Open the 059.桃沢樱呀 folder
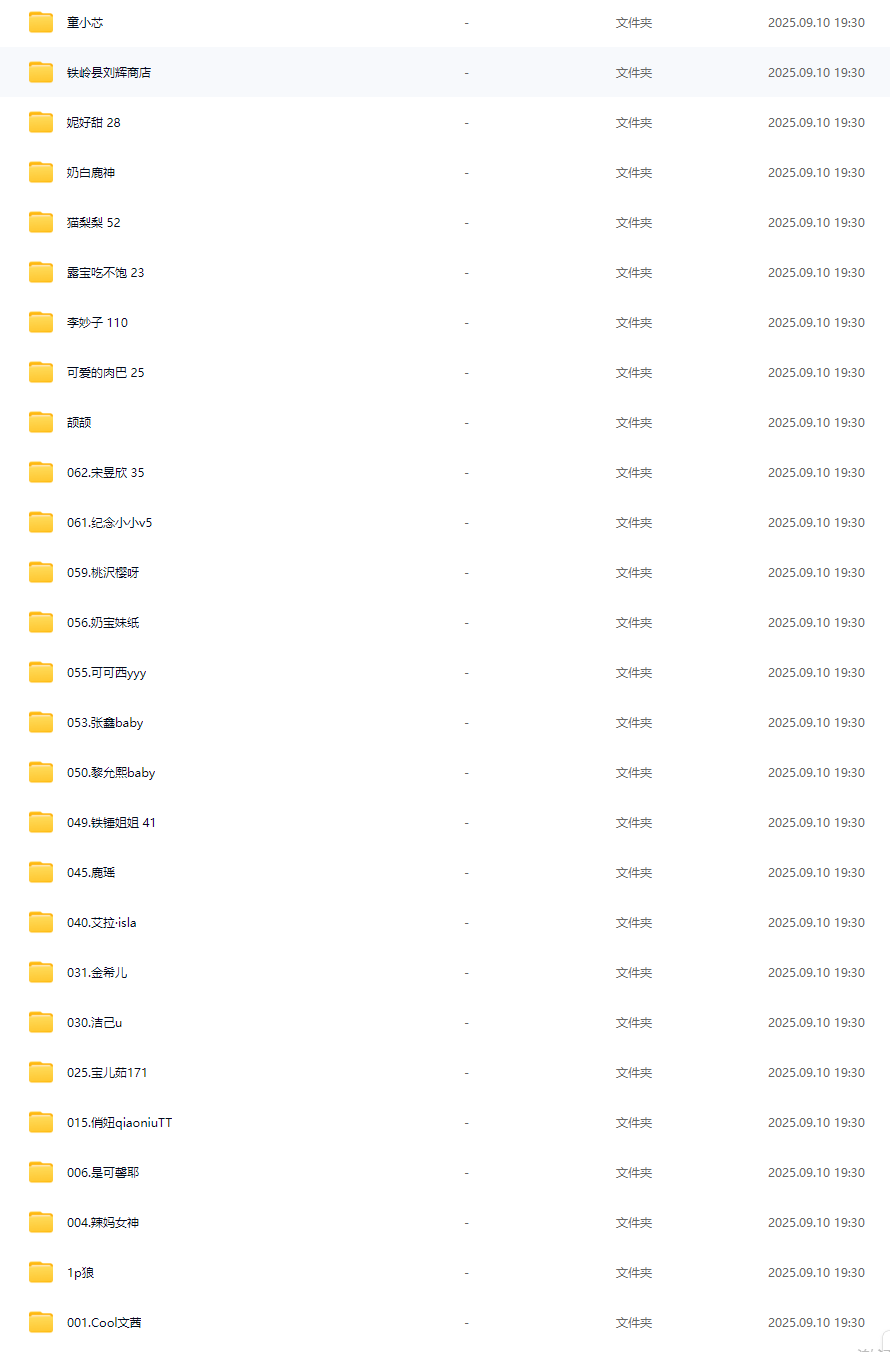 103,572
